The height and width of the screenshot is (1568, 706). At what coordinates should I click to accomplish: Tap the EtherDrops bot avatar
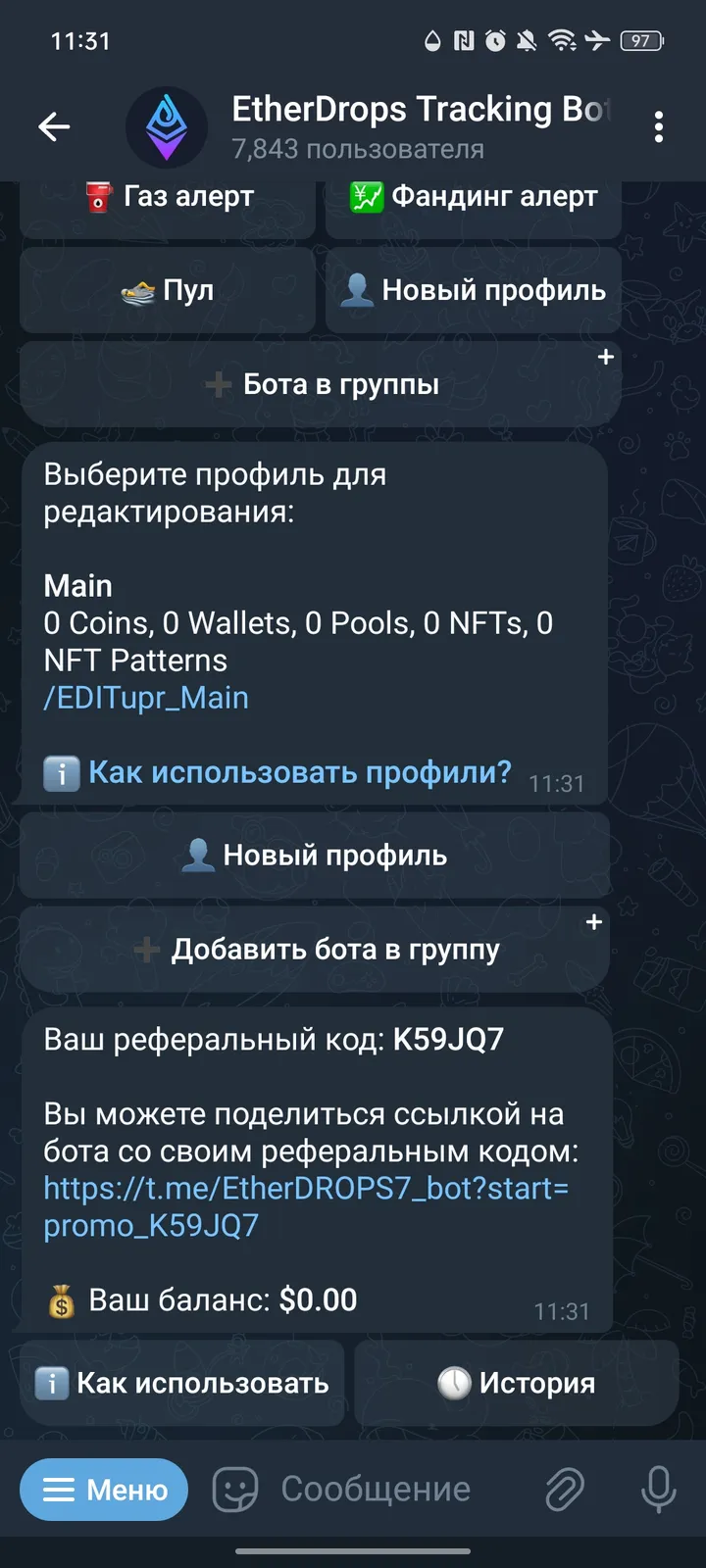(x=165, y=127)
